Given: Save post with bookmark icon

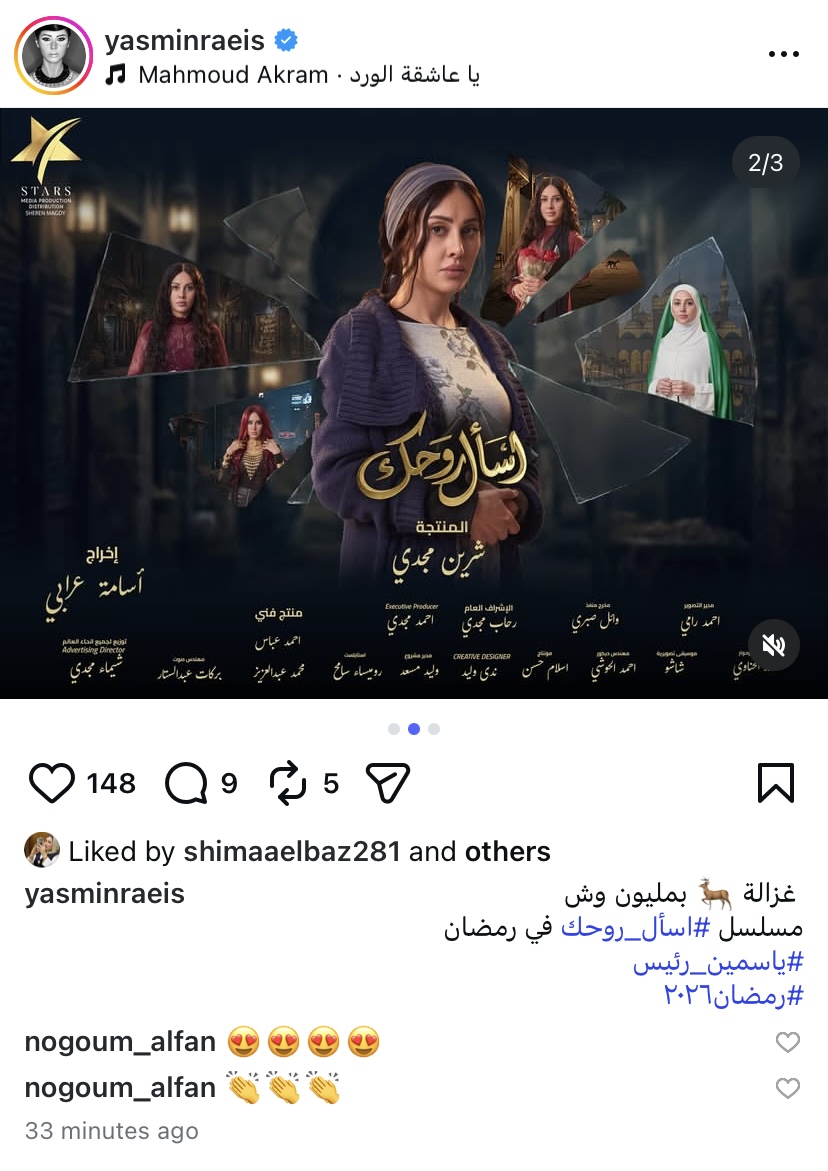Looking at the screenshot, I should click(x=776, y=783).
